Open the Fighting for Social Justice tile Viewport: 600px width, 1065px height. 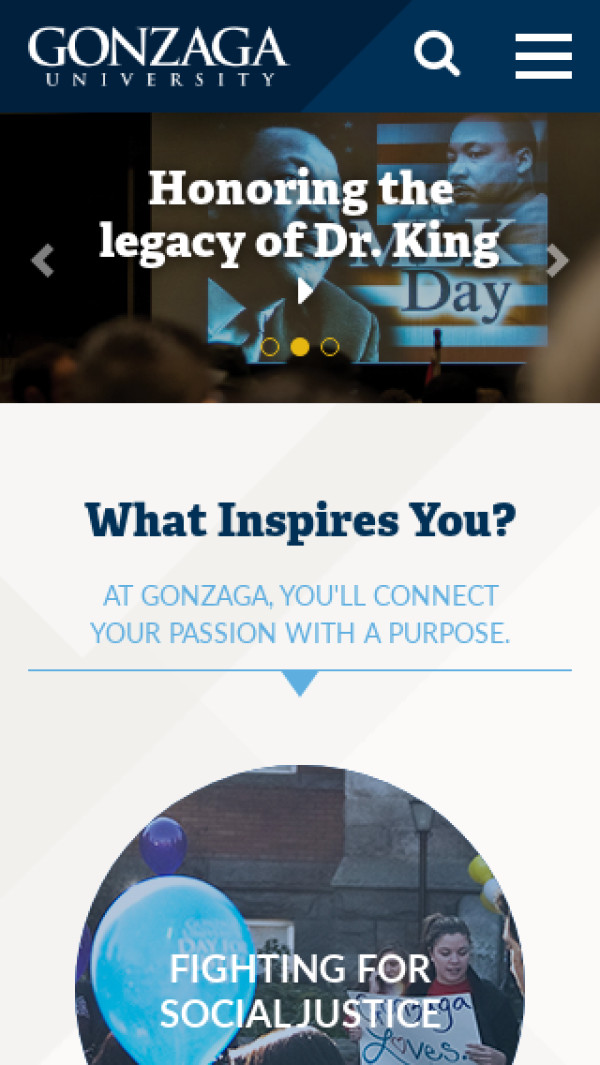(300, 990)
